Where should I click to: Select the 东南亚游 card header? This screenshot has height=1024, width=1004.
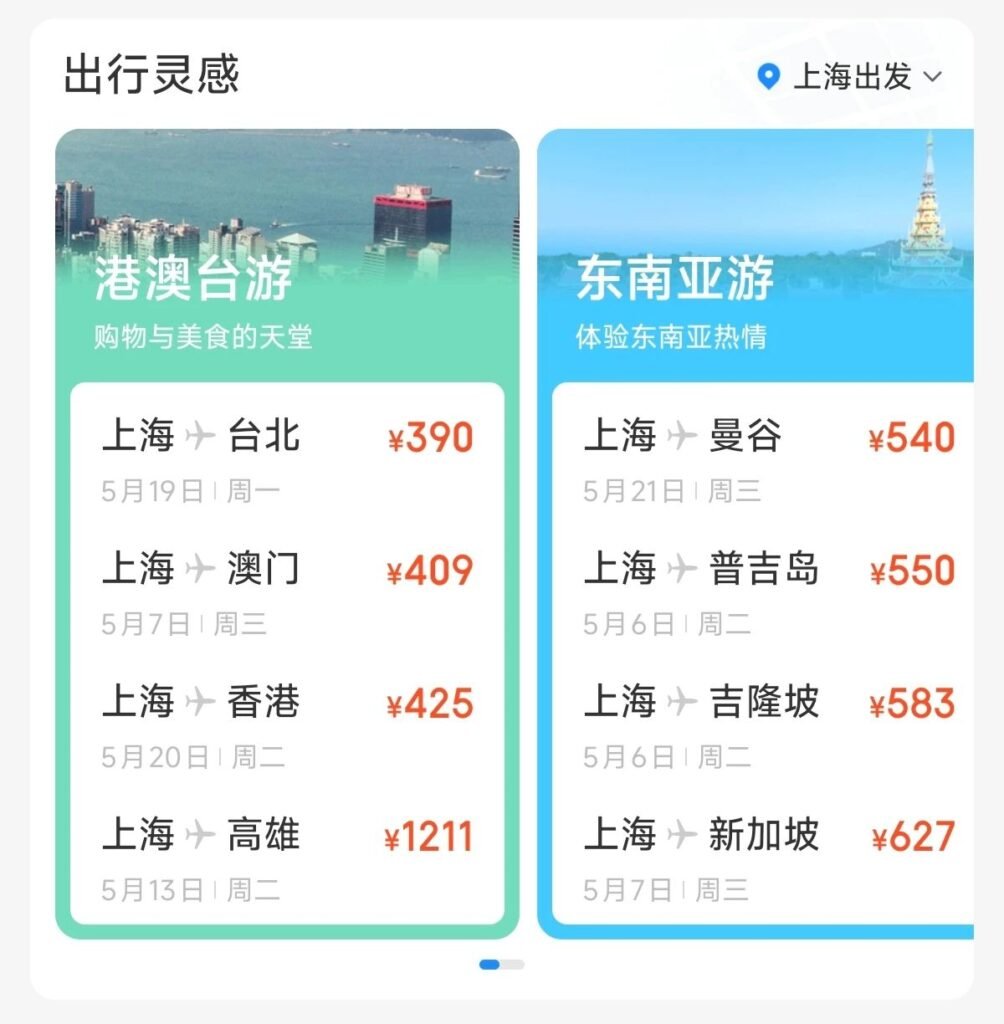[676, 281]
